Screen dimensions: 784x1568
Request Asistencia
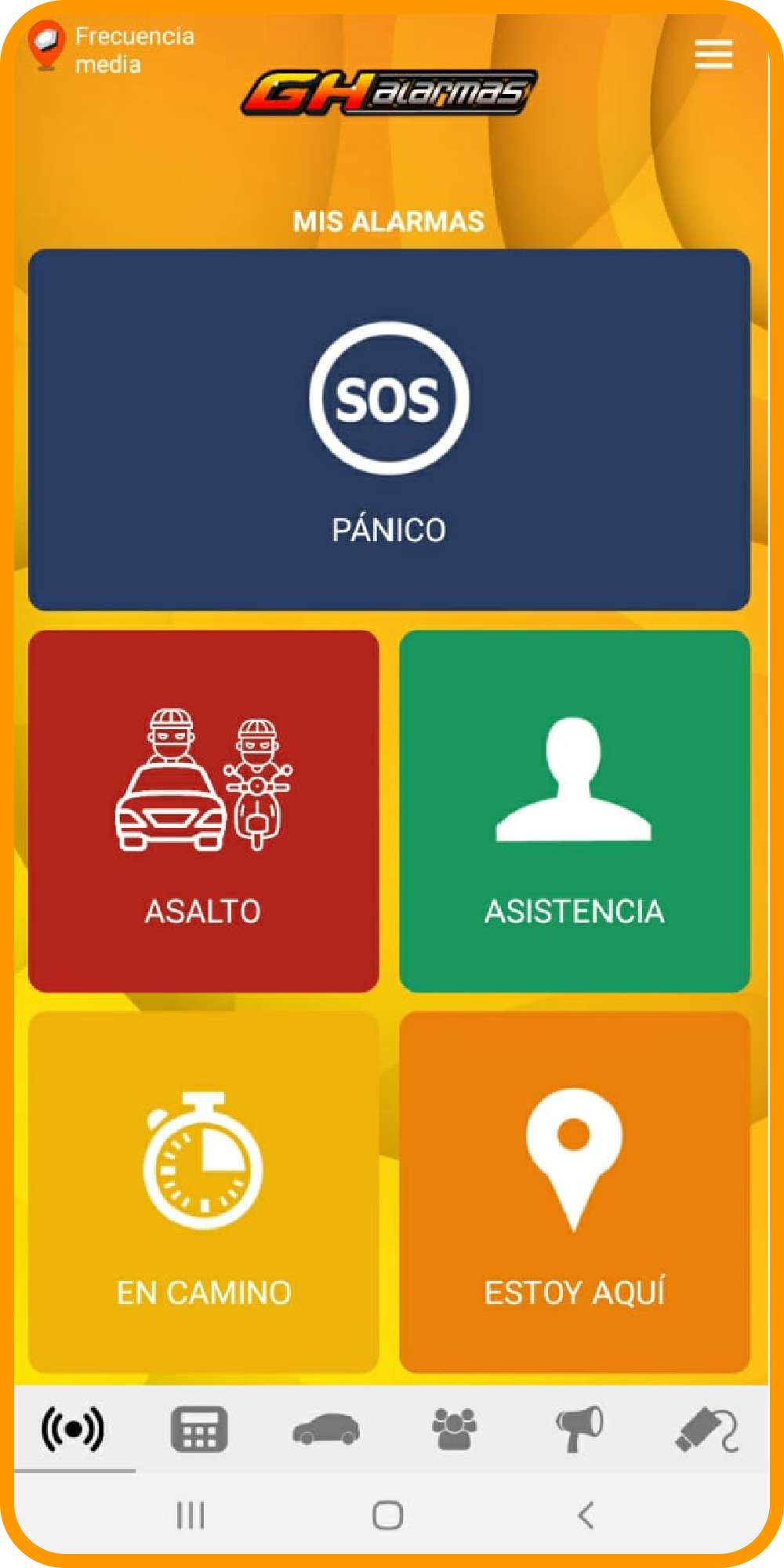click(x=575, y=811)
